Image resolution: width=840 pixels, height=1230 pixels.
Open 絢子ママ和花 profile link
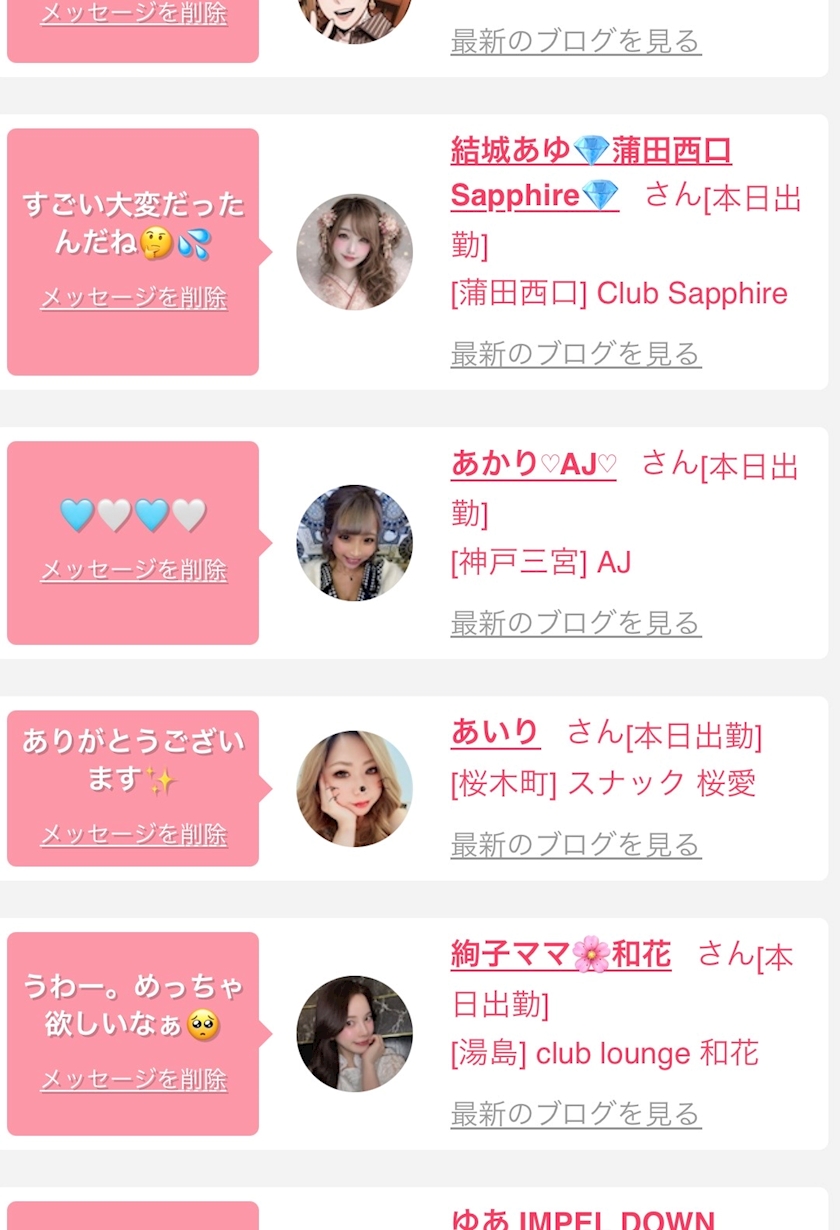click(x=561, y=955)
